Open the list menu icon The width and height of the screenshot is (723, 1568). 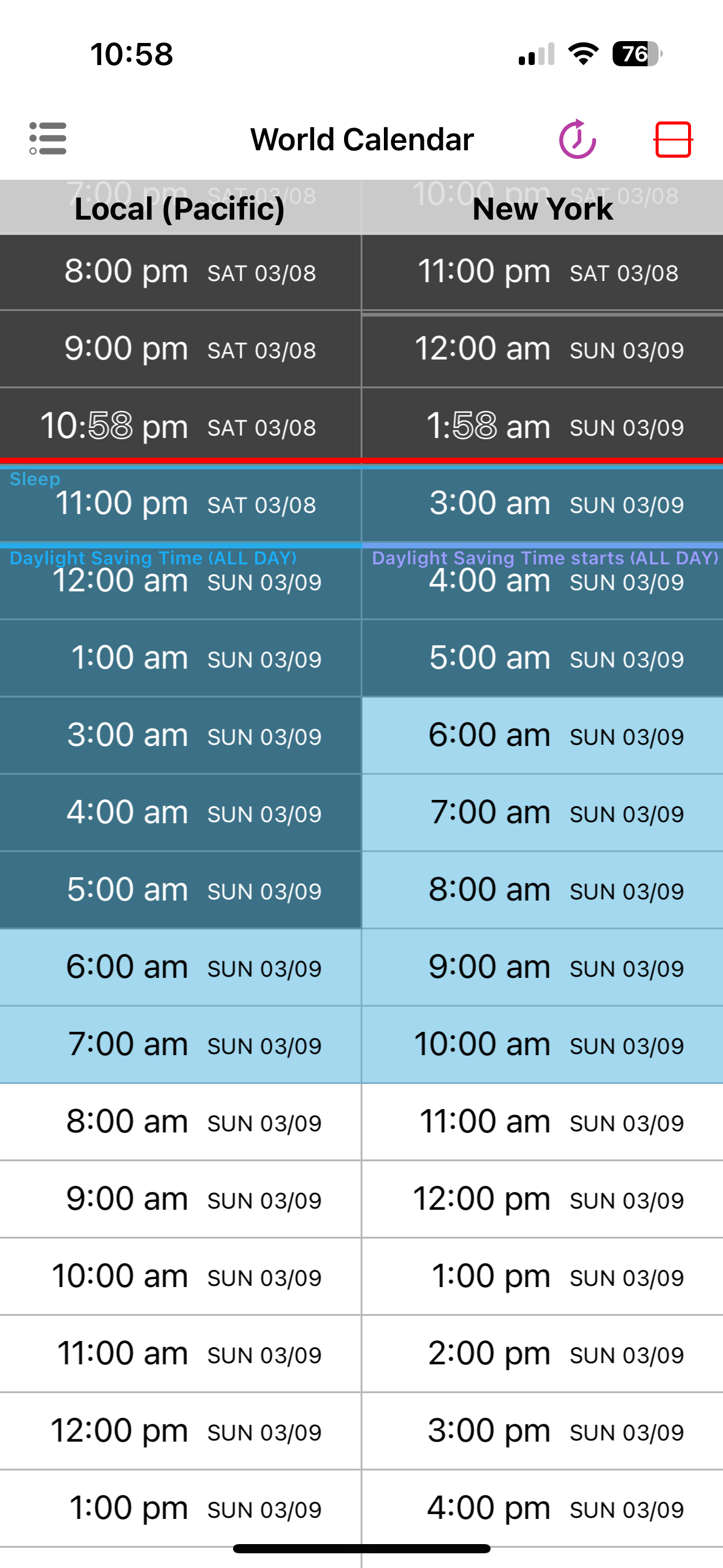tap(48, 139)
